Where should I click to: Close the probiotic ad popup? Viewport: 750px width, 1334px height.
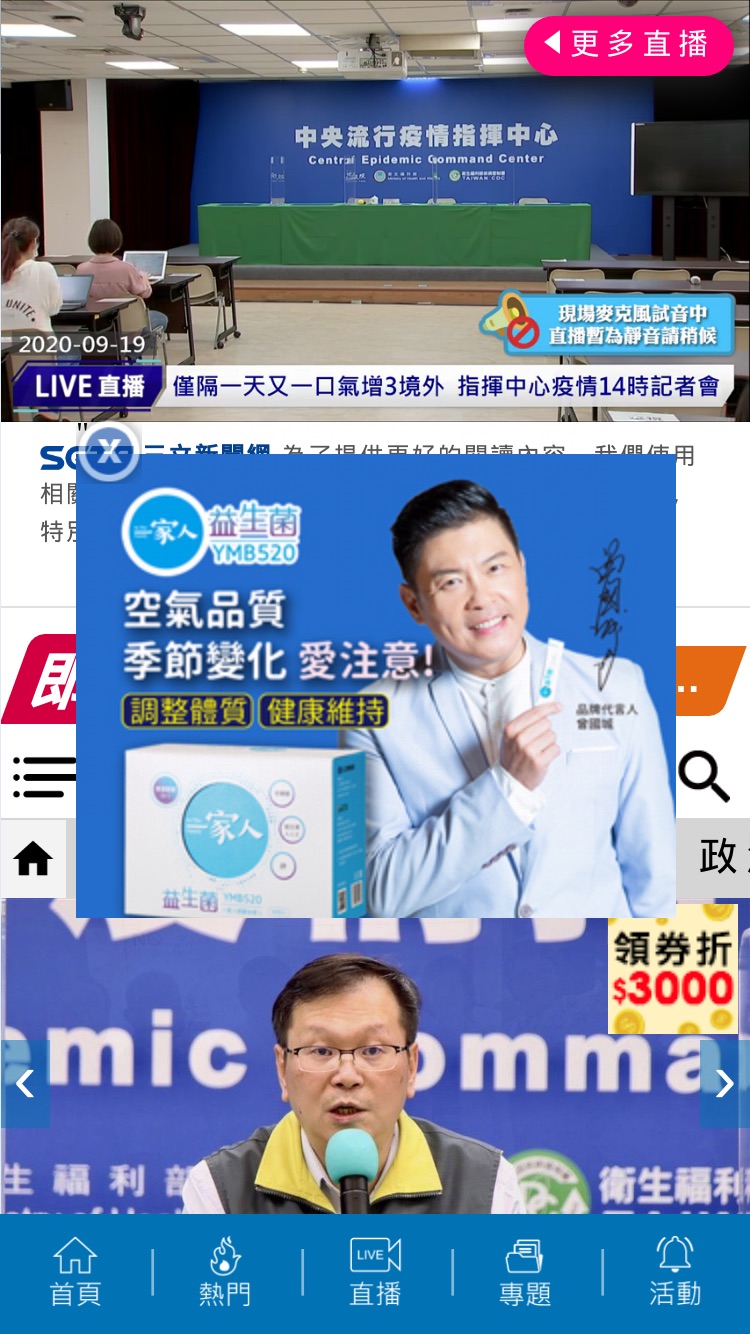[109, 454]
